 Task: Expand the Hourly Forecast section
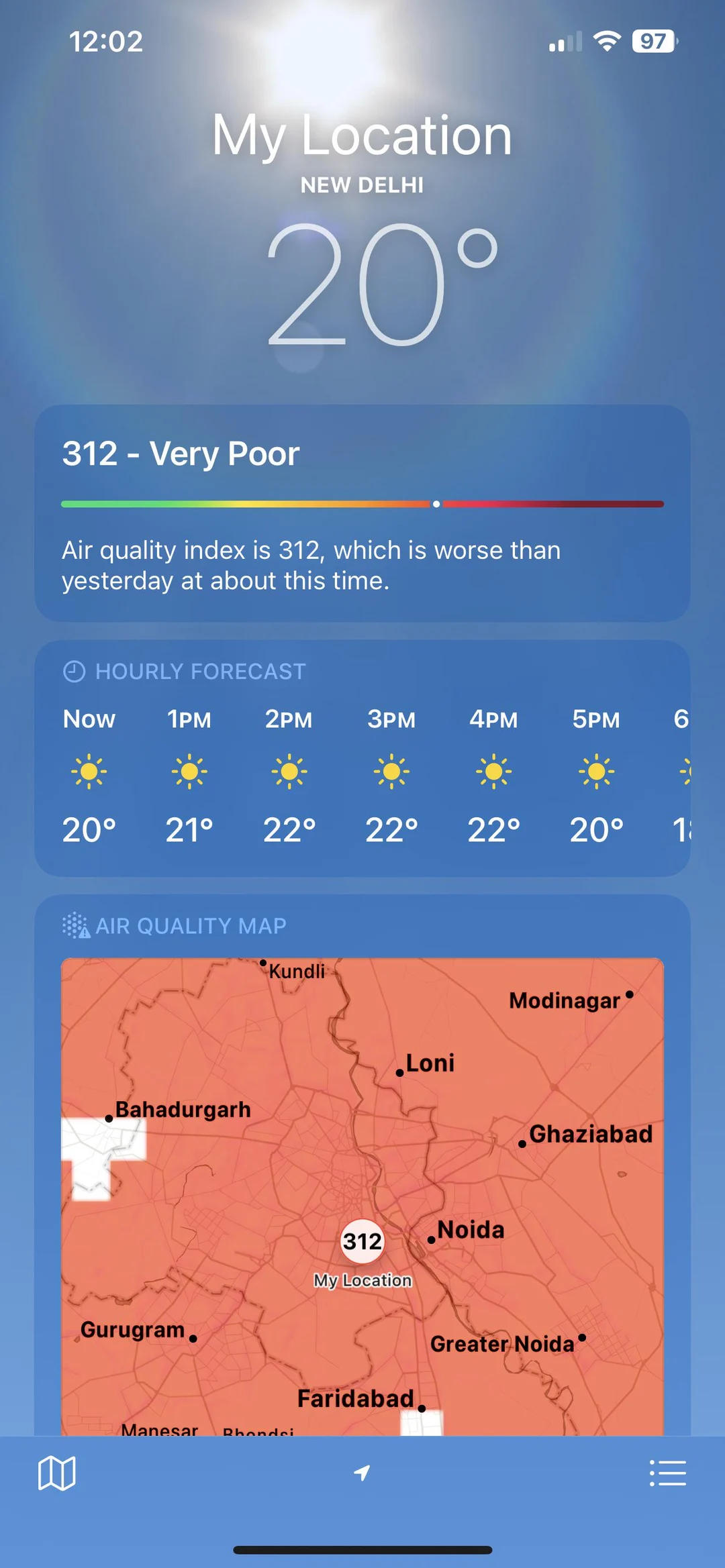pos(362,758)
